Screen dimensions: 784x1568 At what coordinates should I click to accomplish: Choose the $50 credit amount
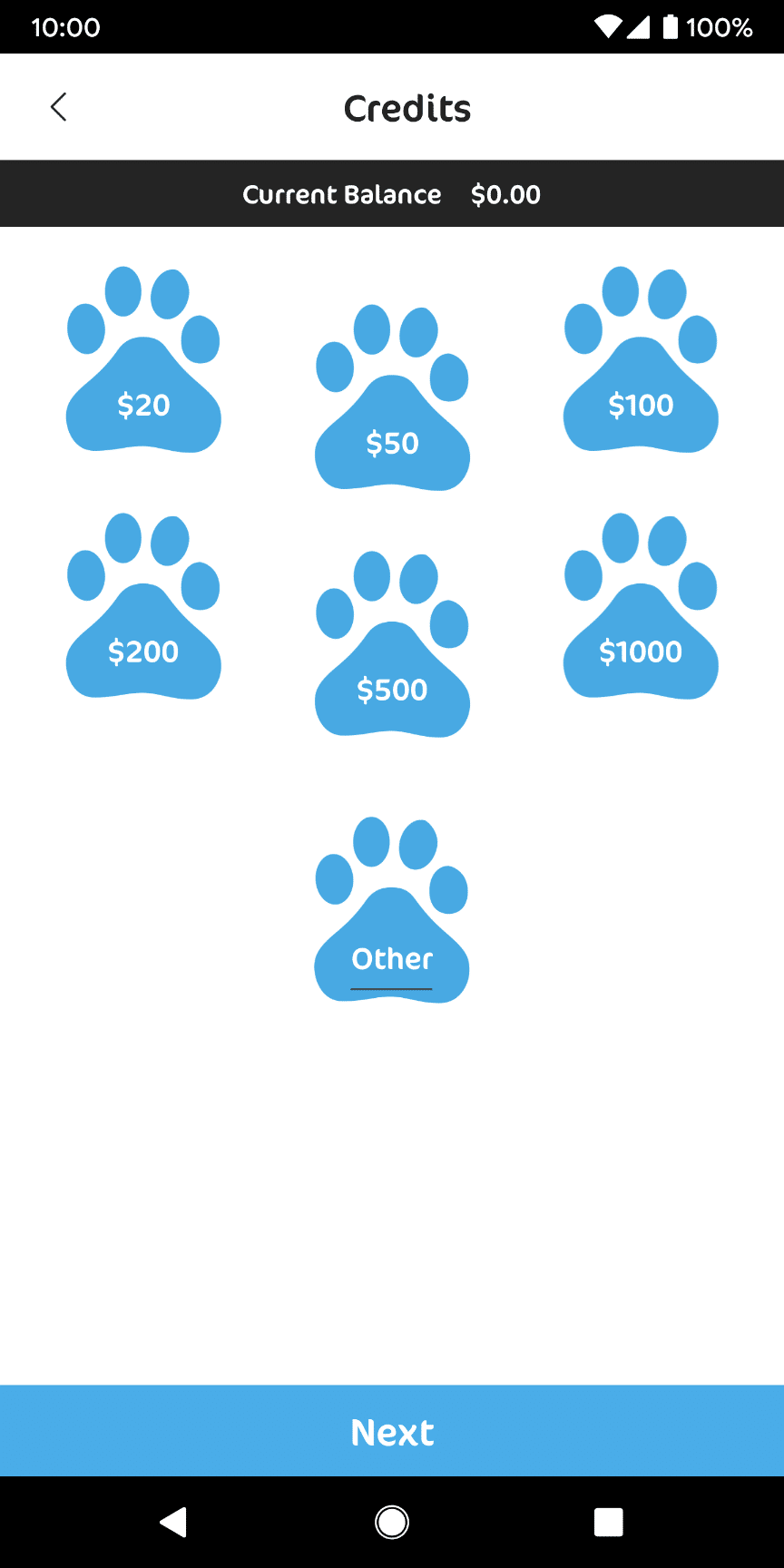(x=392, y=397)
